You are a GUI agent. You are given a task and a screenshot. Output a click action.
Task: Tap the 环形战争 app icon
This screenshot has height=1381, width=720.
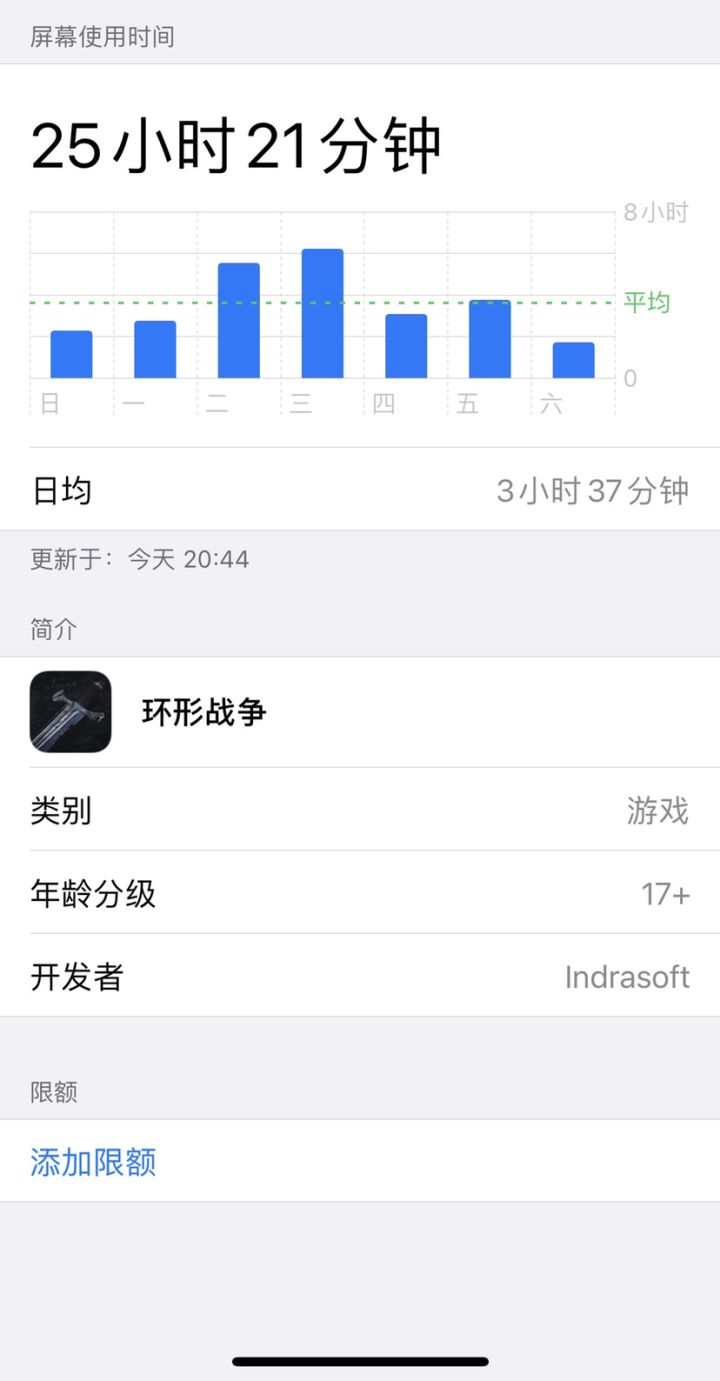(x=70, y=712)
